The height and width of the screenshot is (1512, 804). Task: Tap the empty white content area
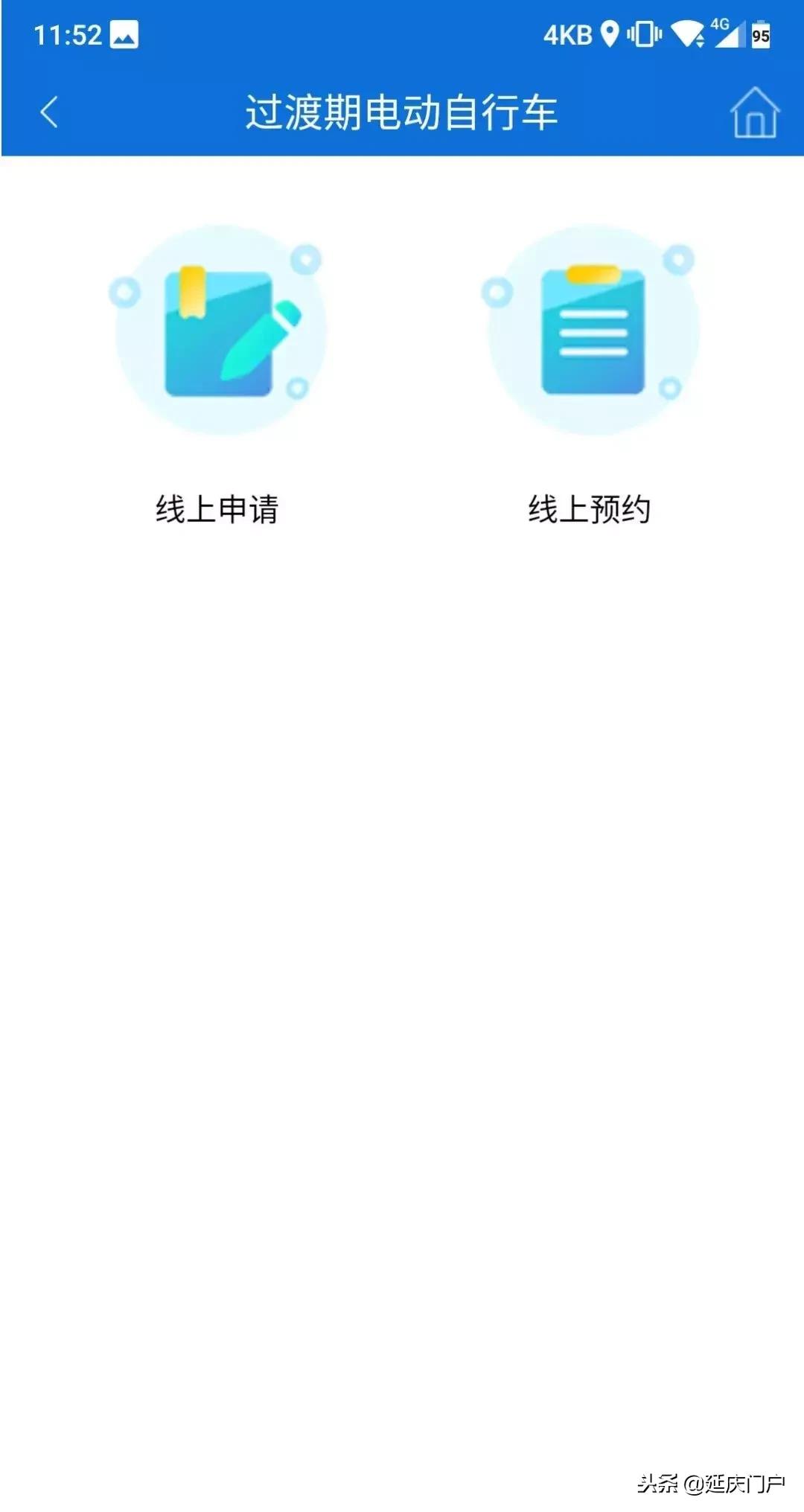(x=402, y=968)
